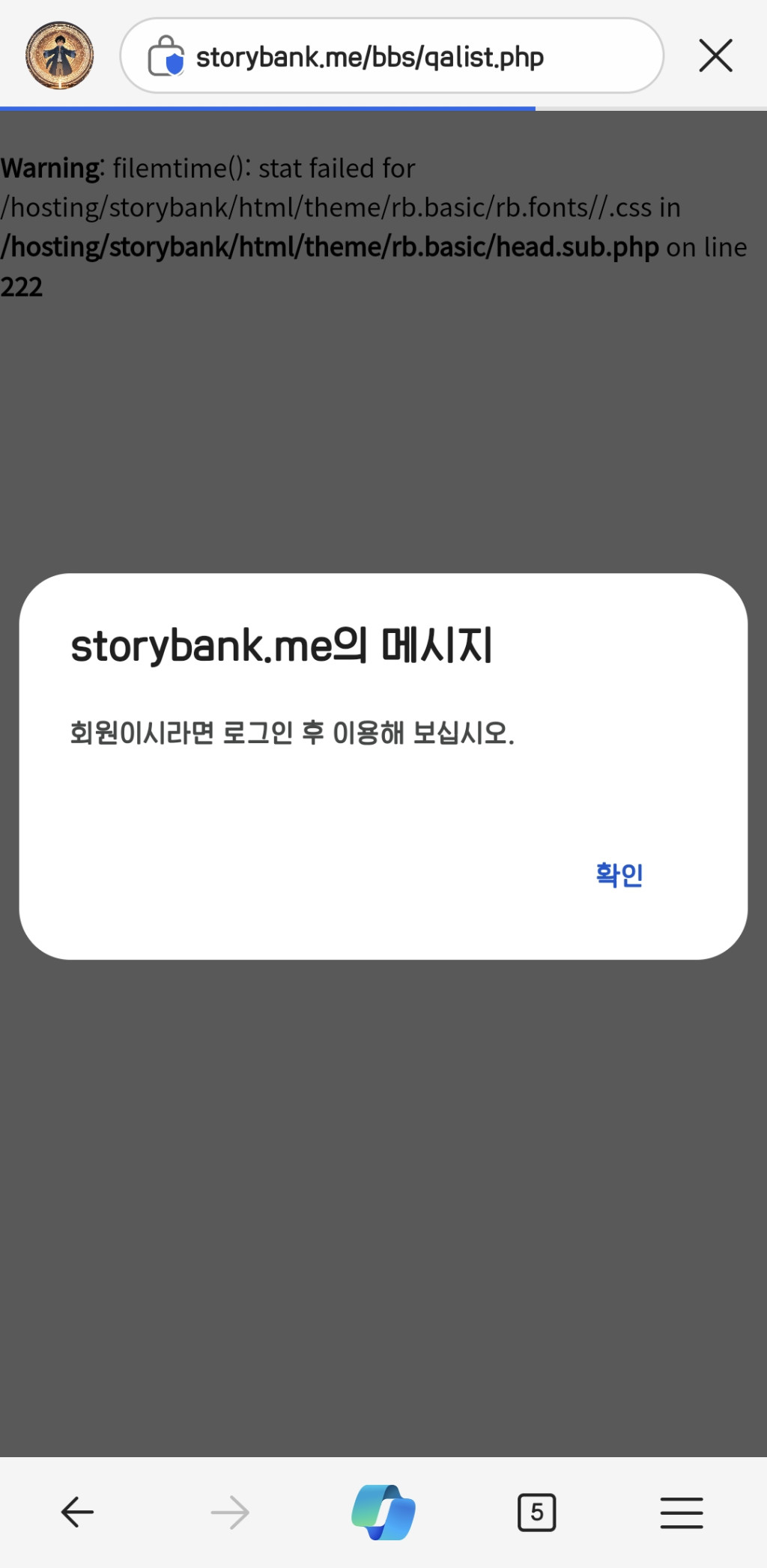Open the tab switcher showing 5
The height and width of the screenshot is (1568, 767).
point(536,1512)
